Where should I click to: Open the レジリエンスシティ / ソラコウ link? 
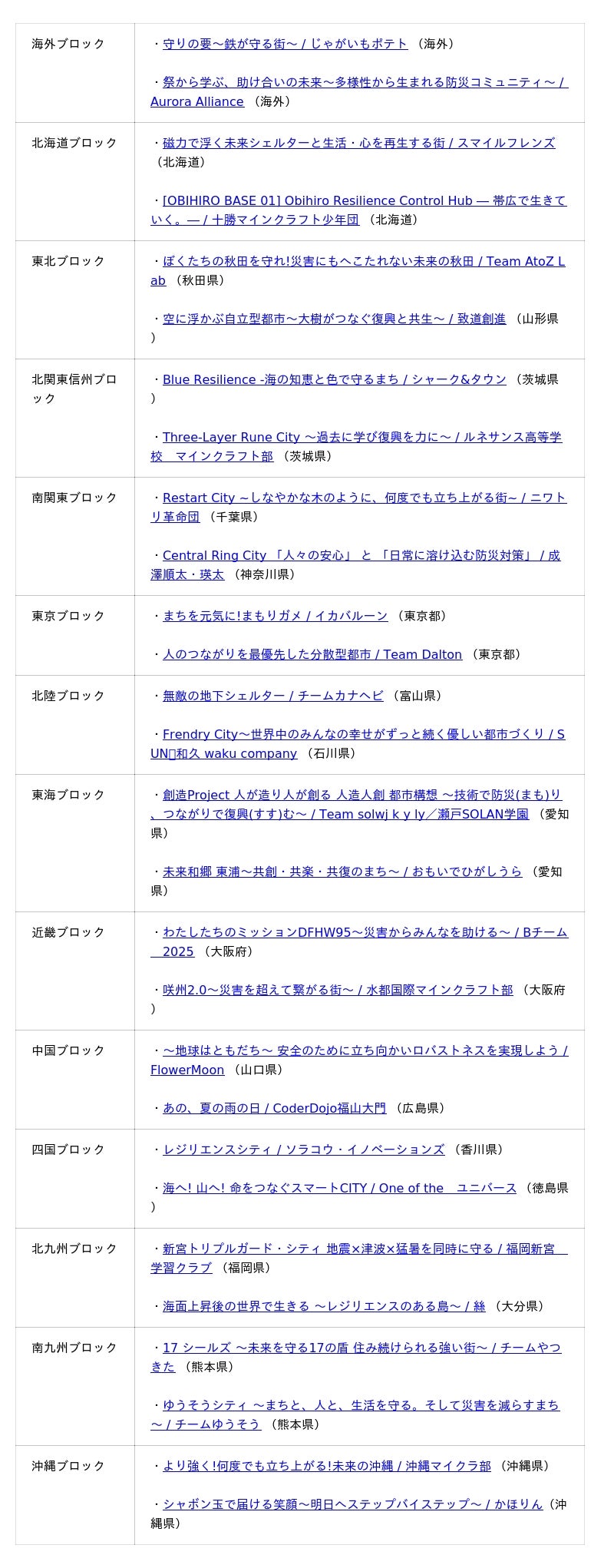(x=303, y=1150)
